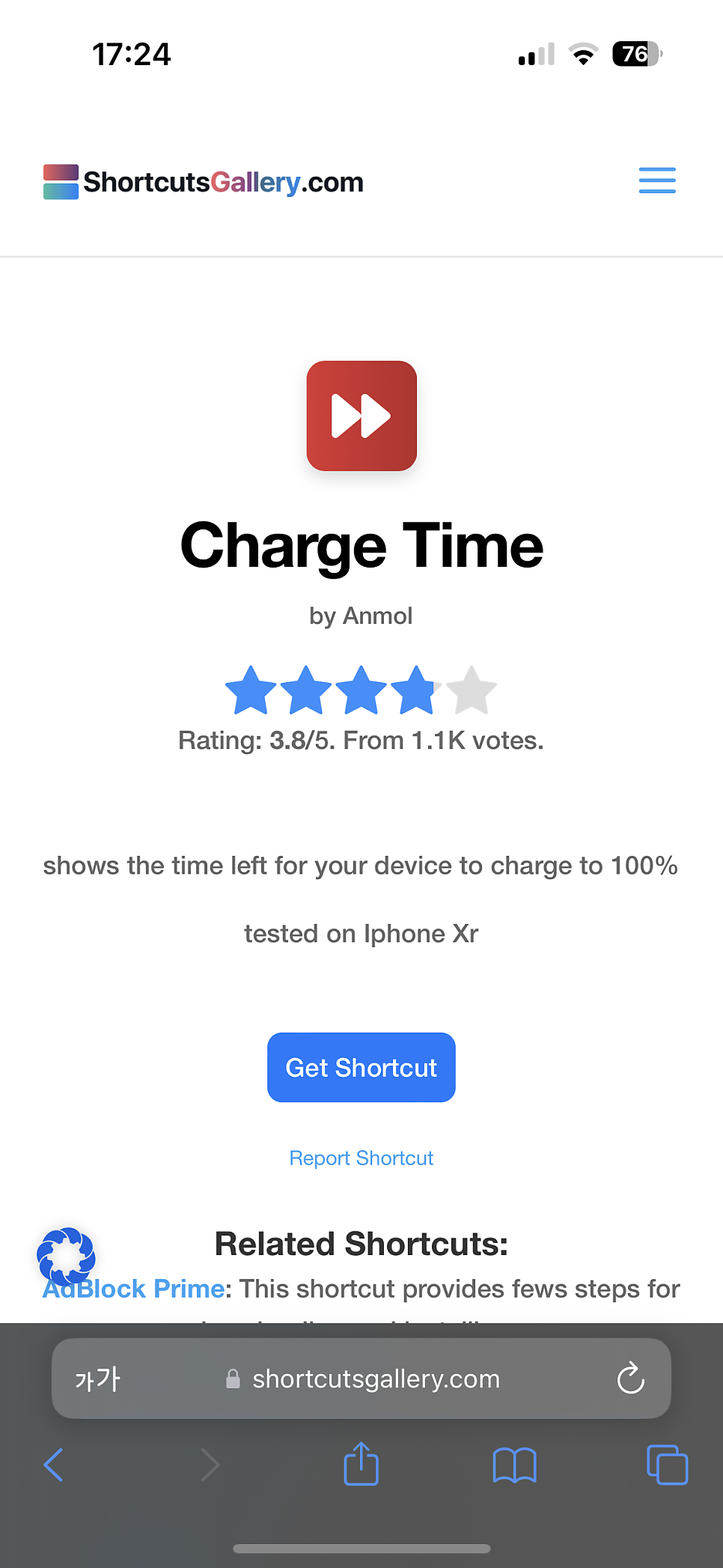723x1568 pixels.
Task: Tap the blue floating flower icon
Action: coord(66,1256)
